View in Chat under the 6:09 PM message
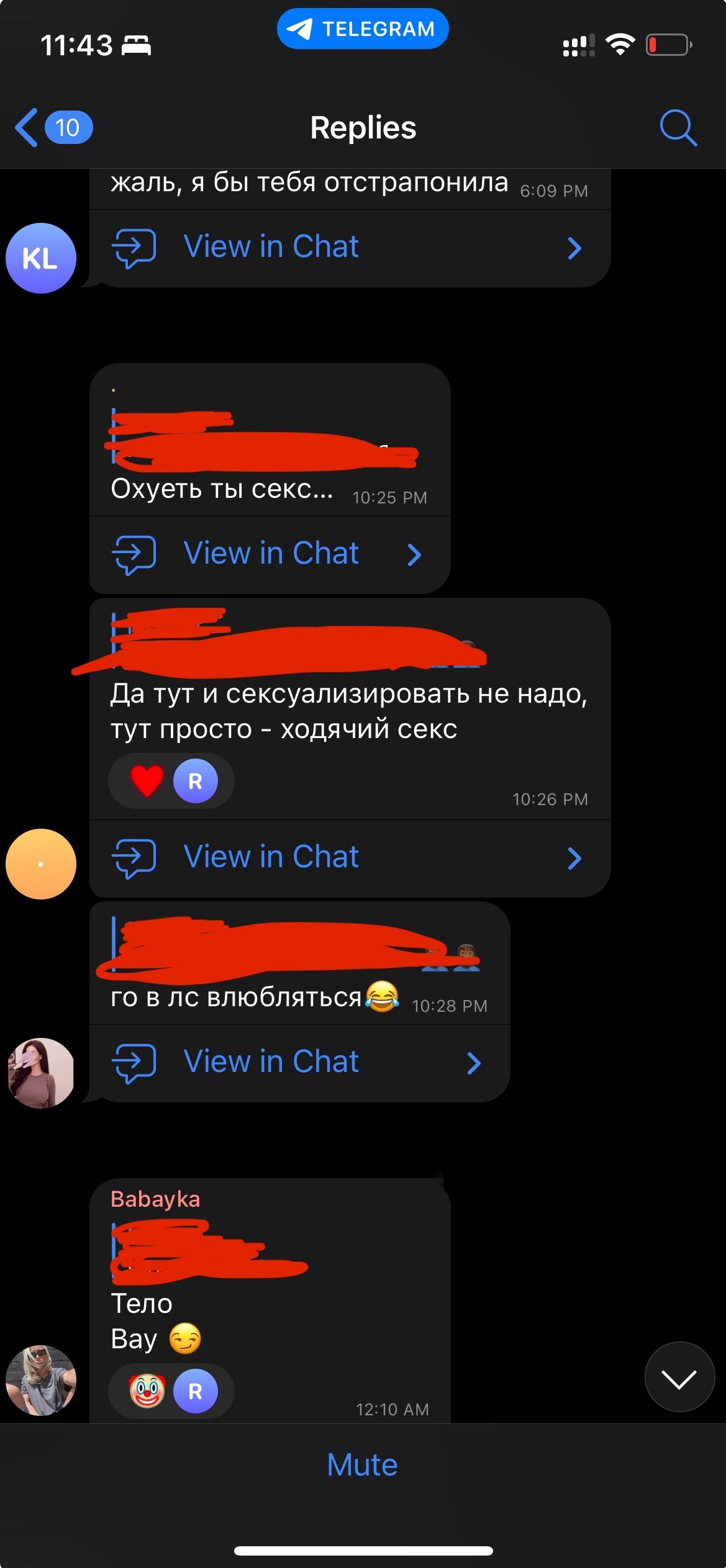Viewport: 726px width, 1568px height. (350, 248)
